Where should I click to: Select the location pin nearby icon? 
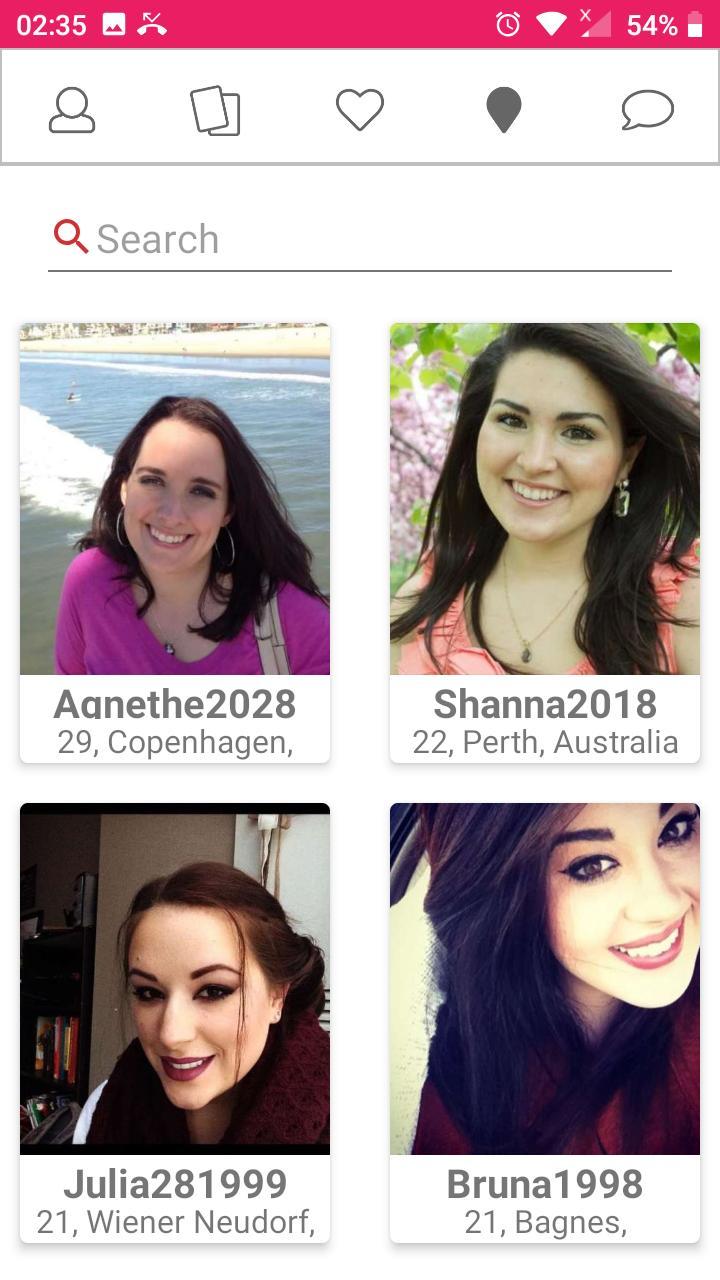[503, 108]
